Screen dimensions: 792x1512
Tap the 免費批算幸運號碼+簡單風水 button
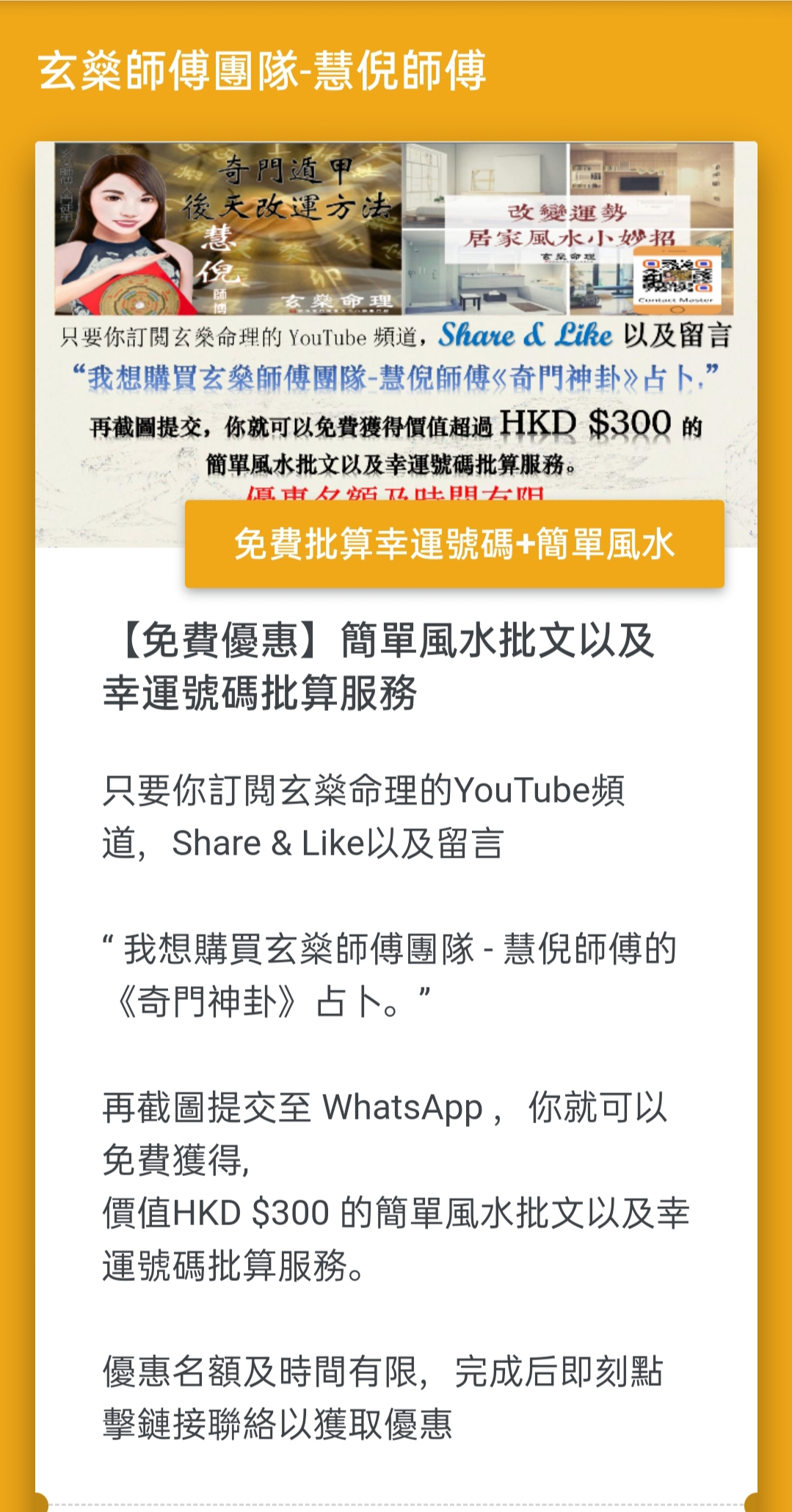[454, 544]
